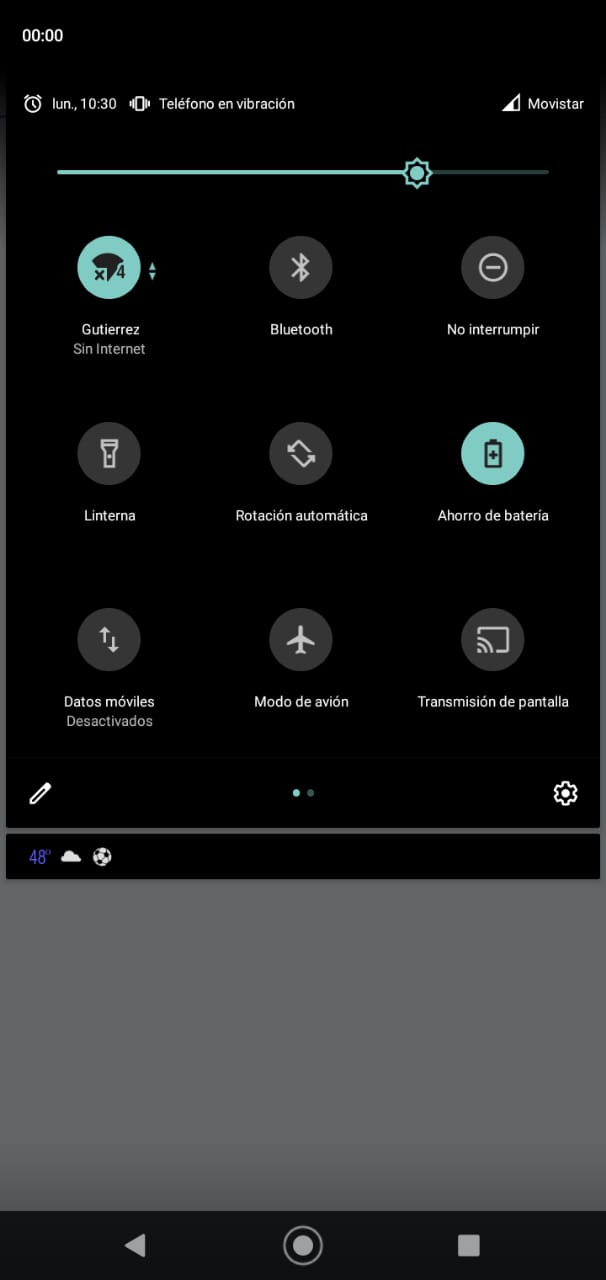Toggle Rotación automática
Screen dimensions: 606x1280
click(x=301, y=454)
